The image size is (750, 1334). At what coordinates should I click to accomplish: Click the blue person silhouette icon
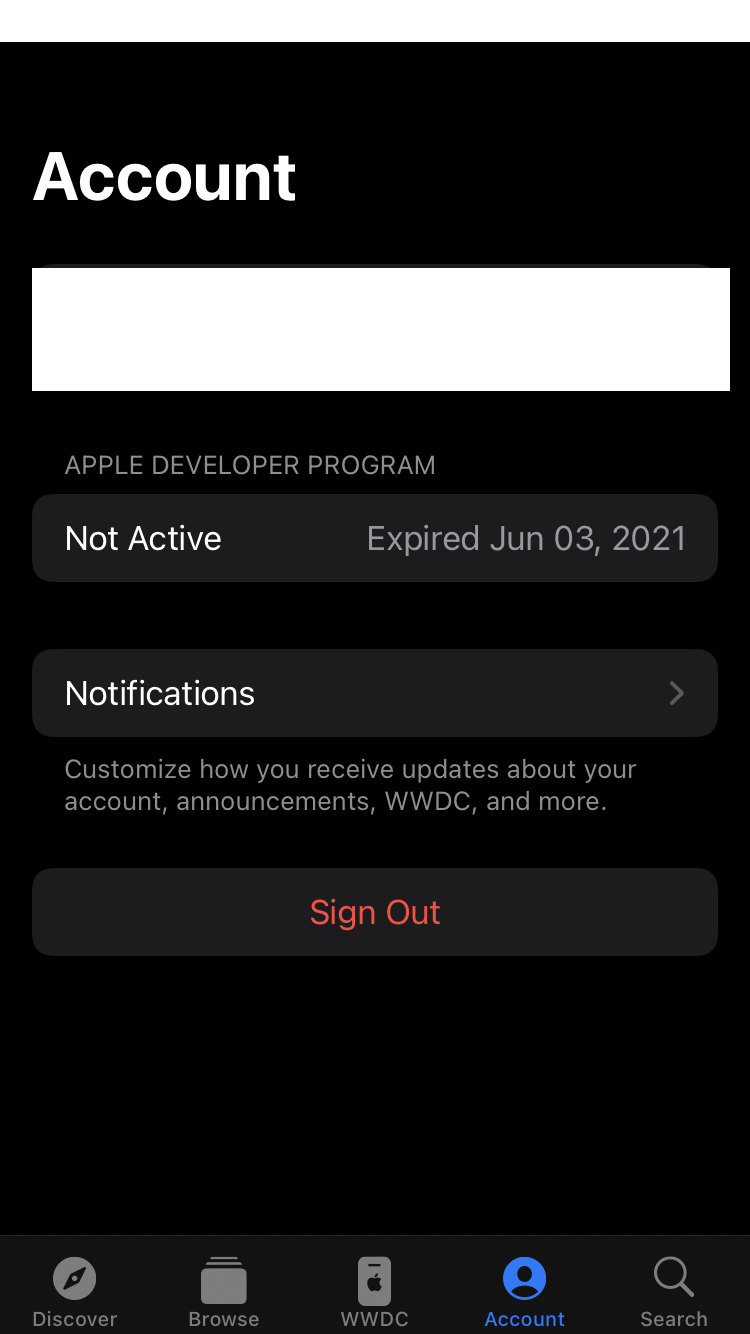[x=524, y=1277]
